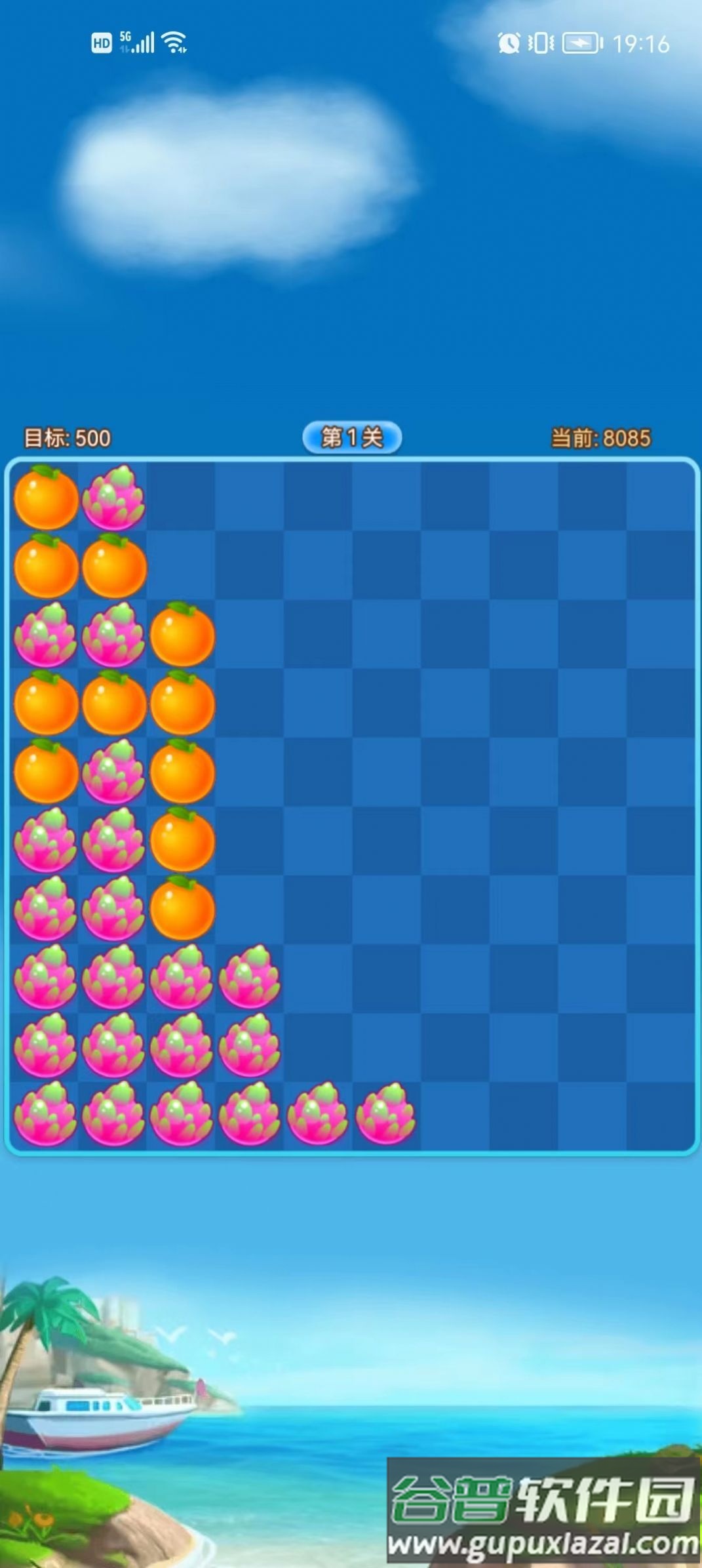Tap the dragon fruit between two oranges
This screenshot has height=1568, width=702.
(x=114, y=771)
